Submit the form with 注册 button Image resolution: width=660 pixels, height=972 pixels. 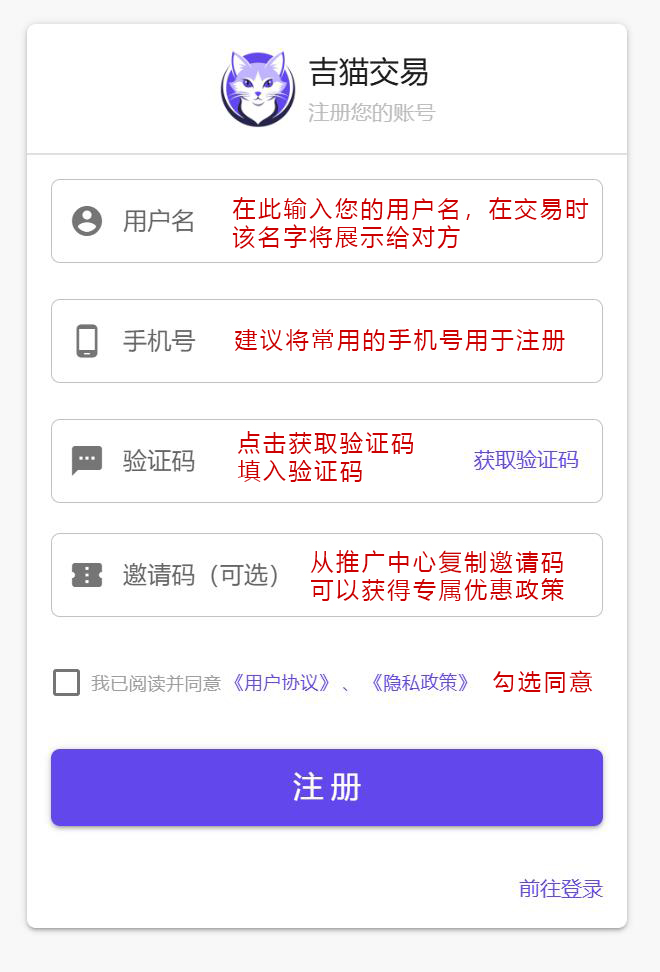[326, 787]
